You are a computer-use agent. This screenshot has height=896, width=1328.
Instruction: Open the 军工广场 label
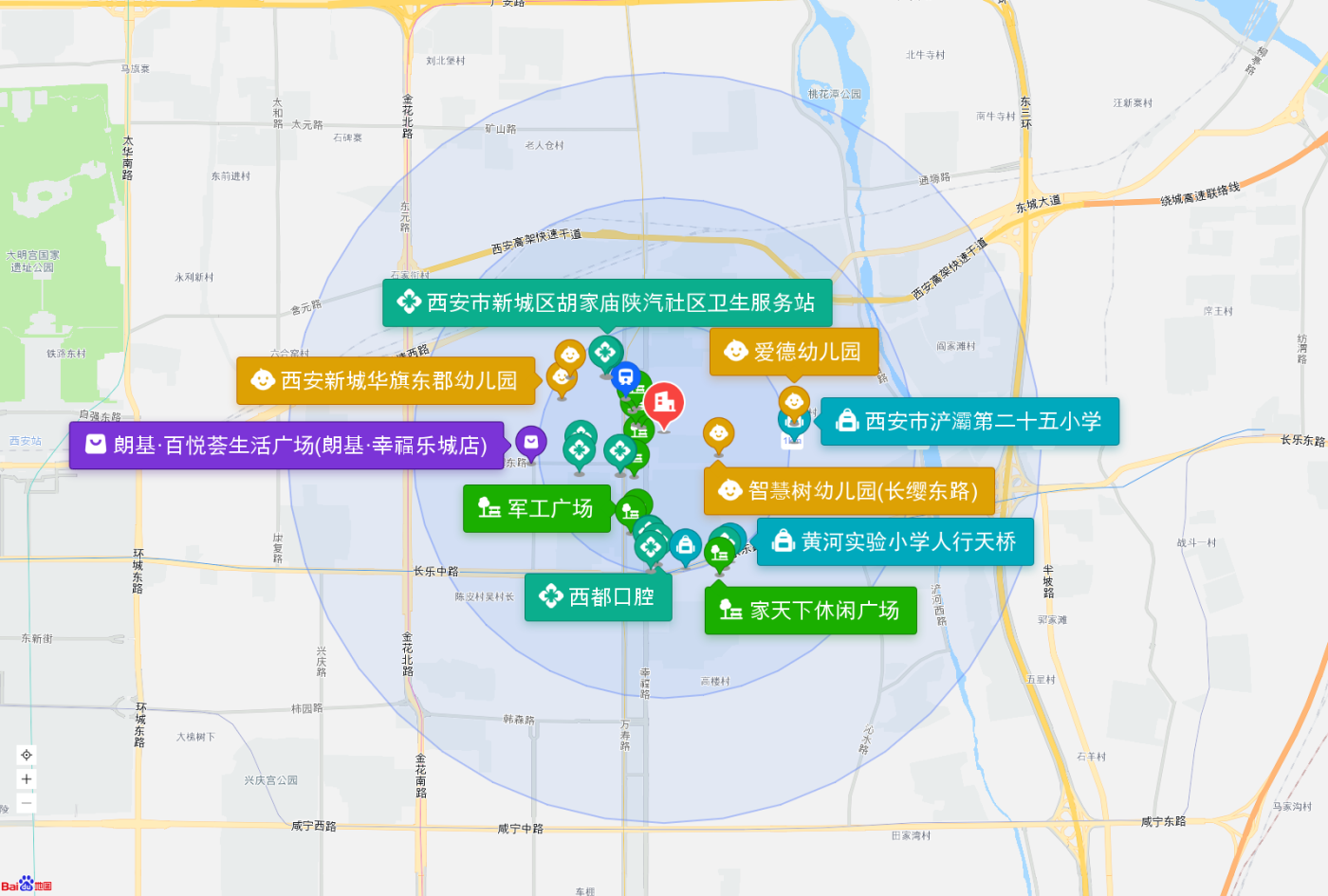tap(537, 508)
